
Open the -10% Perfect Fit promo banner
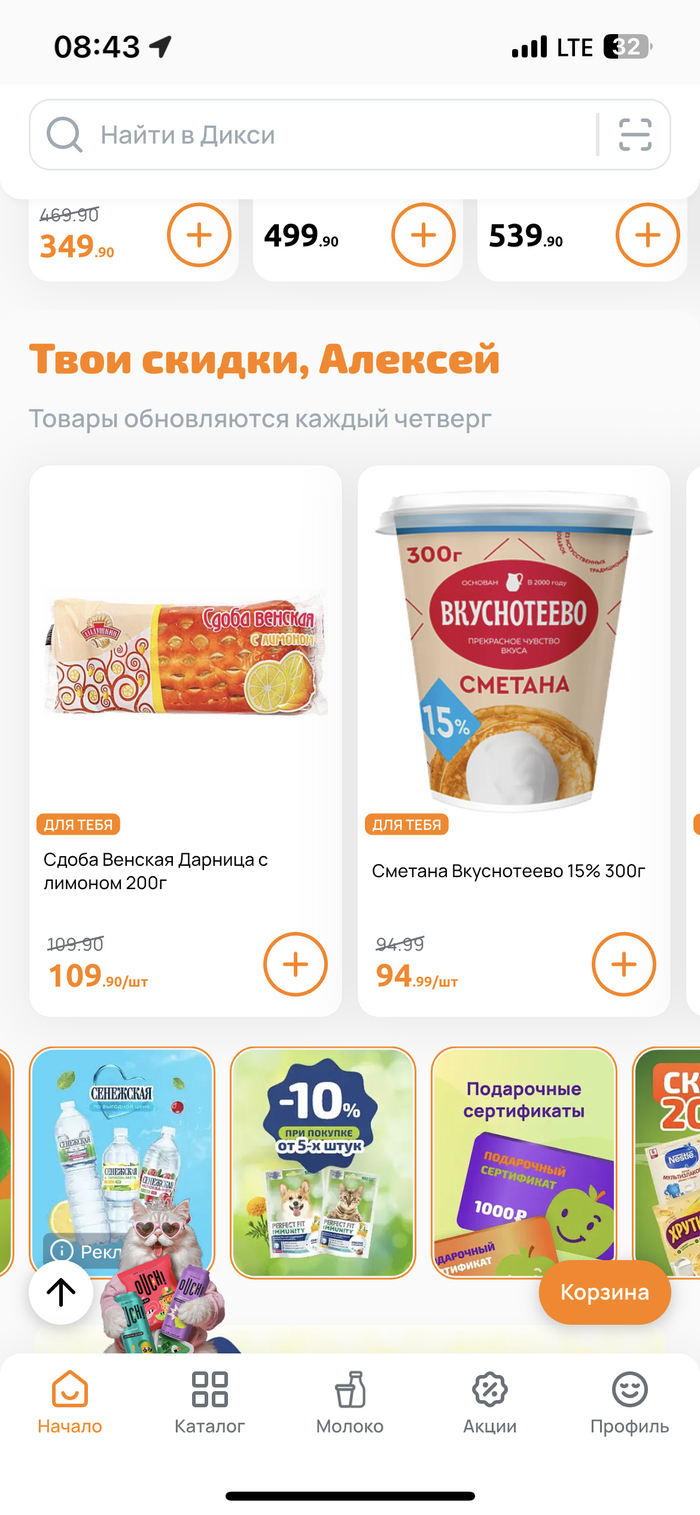tap(323, 1162)
